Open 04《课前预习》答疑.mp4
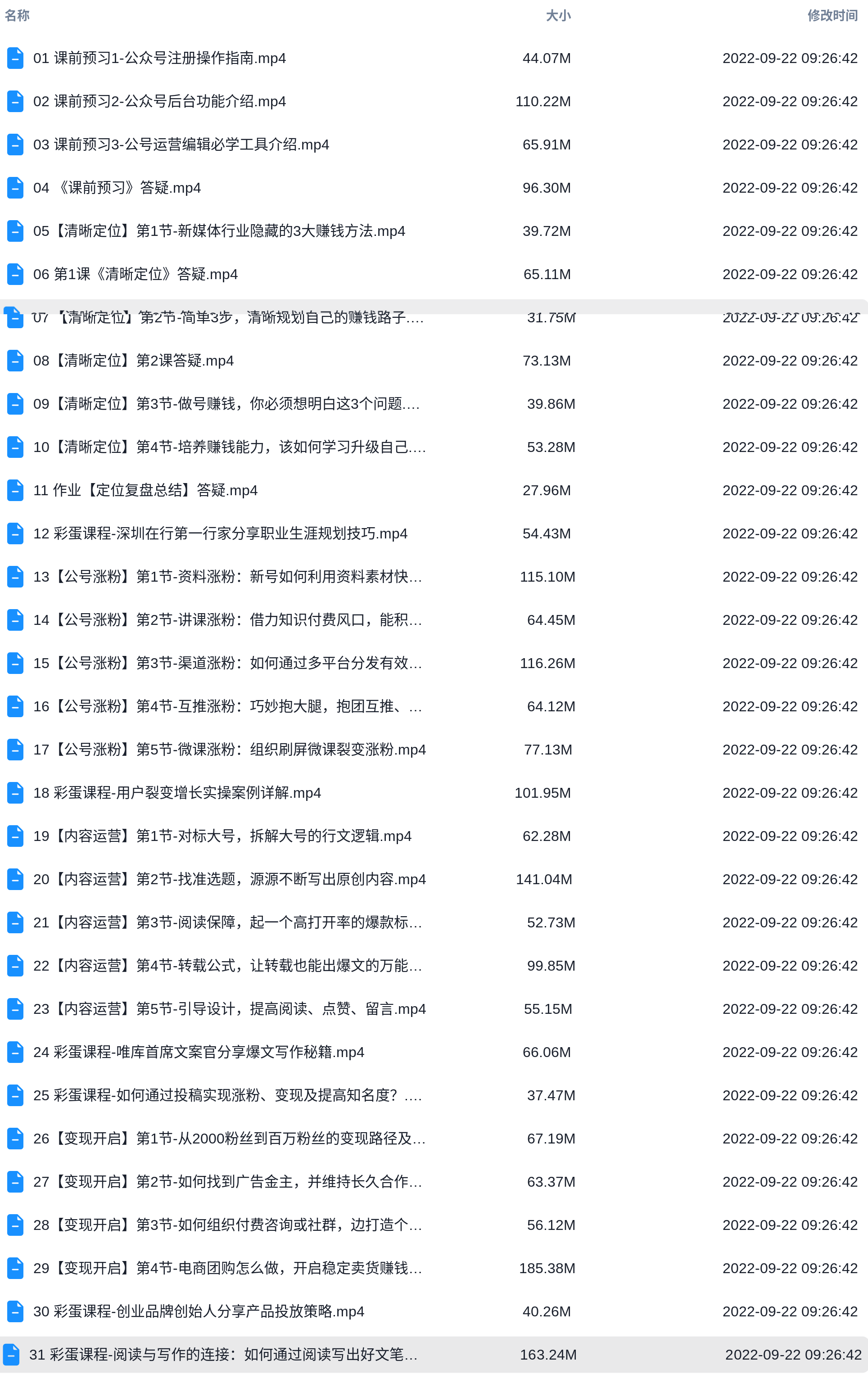 117,188
